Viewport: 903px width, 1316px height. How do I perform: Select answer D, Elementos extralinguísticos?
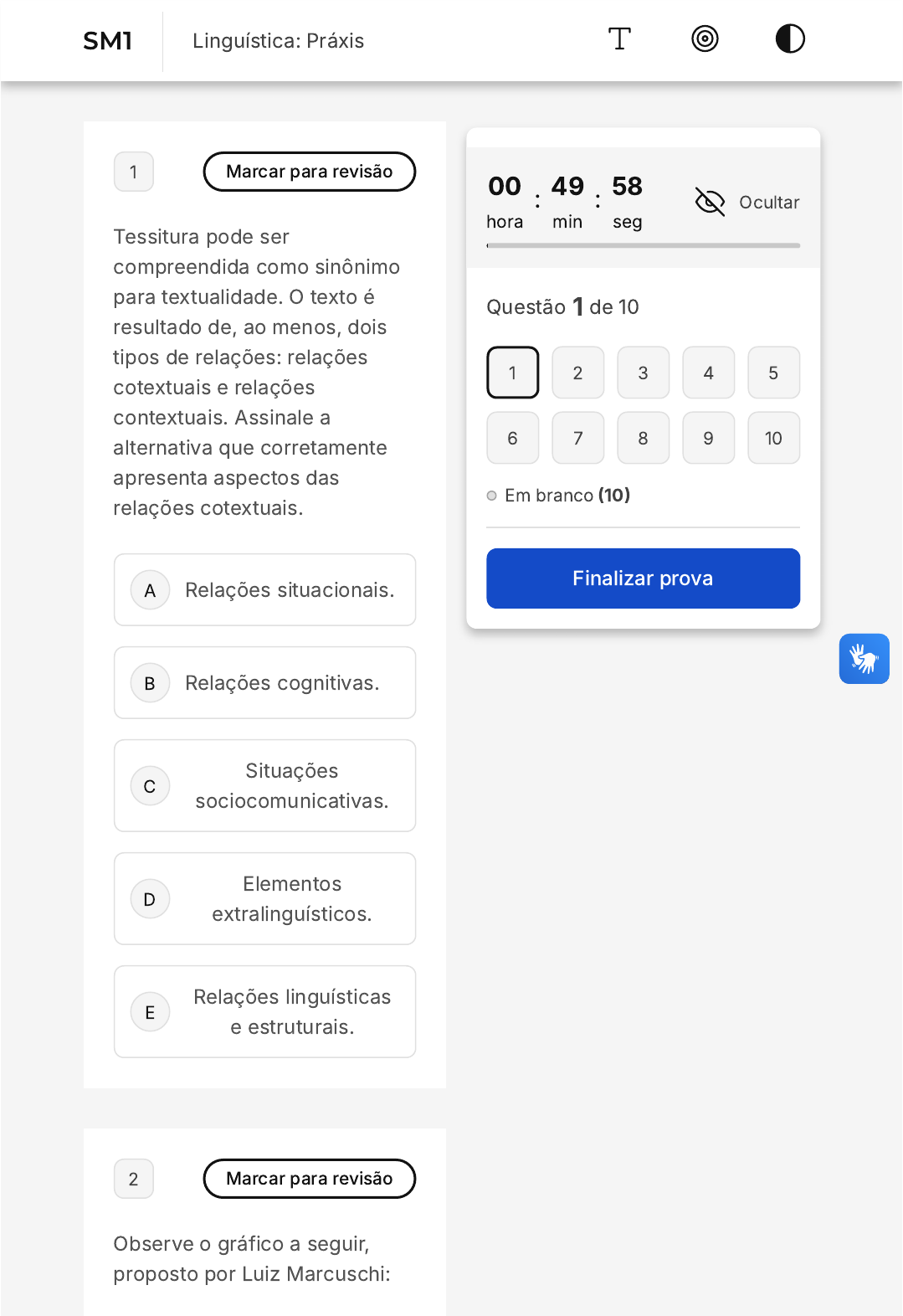(x=264, y=899)
